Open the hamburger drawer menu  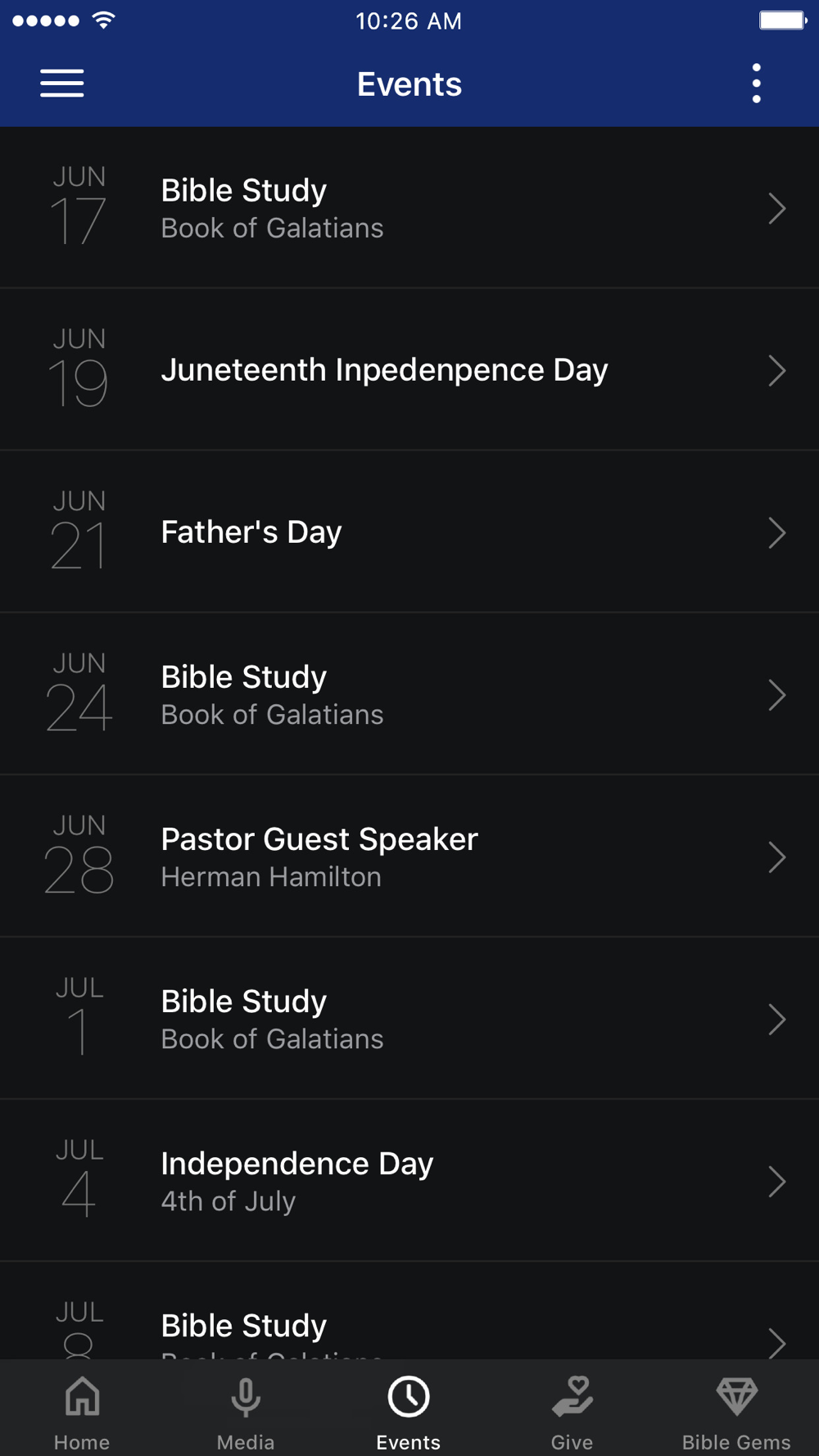point(62,84)
